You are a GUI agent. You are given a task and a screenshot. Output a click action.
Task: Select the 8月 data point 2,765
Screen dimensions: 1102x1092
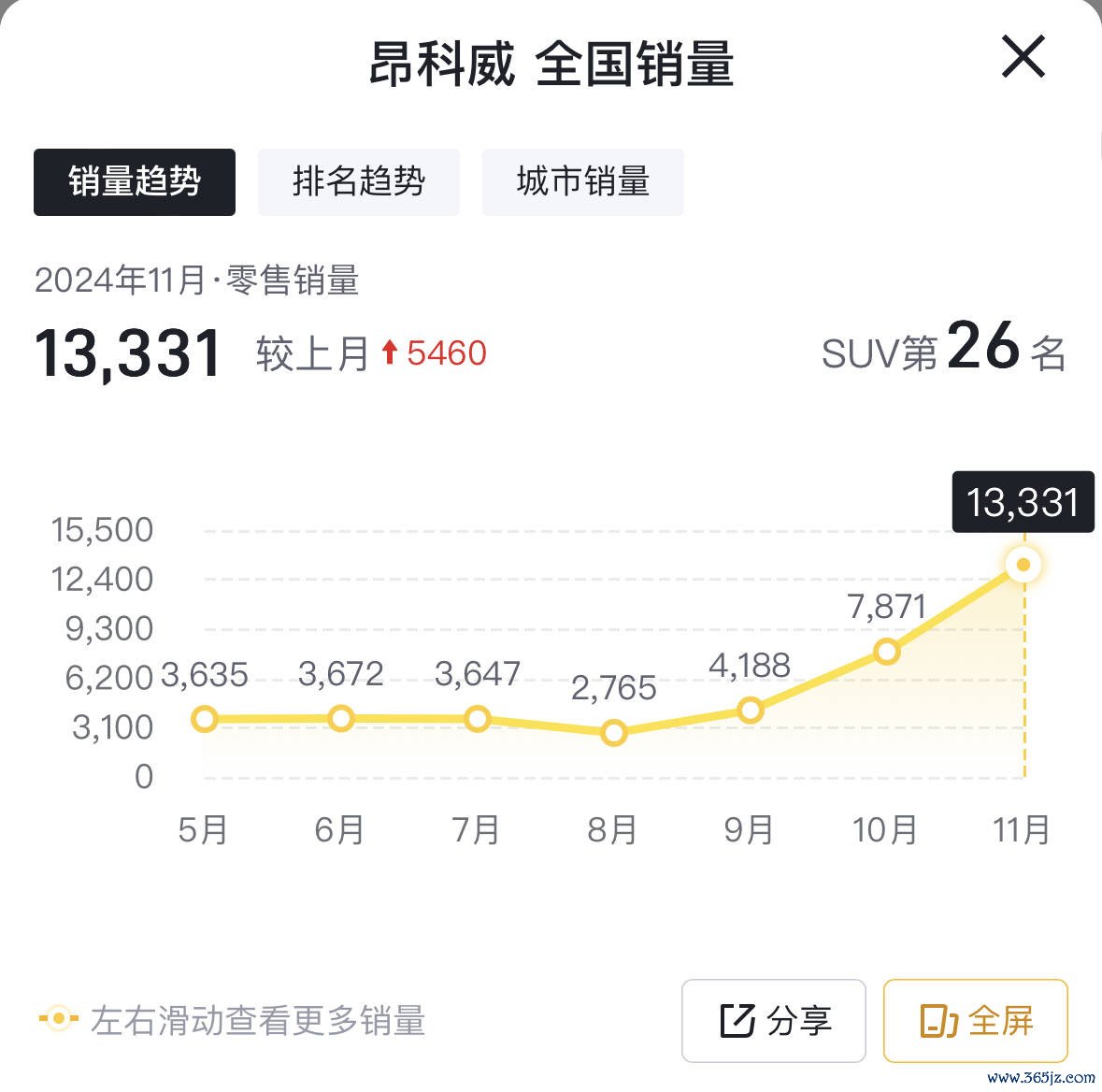point(613,733)
